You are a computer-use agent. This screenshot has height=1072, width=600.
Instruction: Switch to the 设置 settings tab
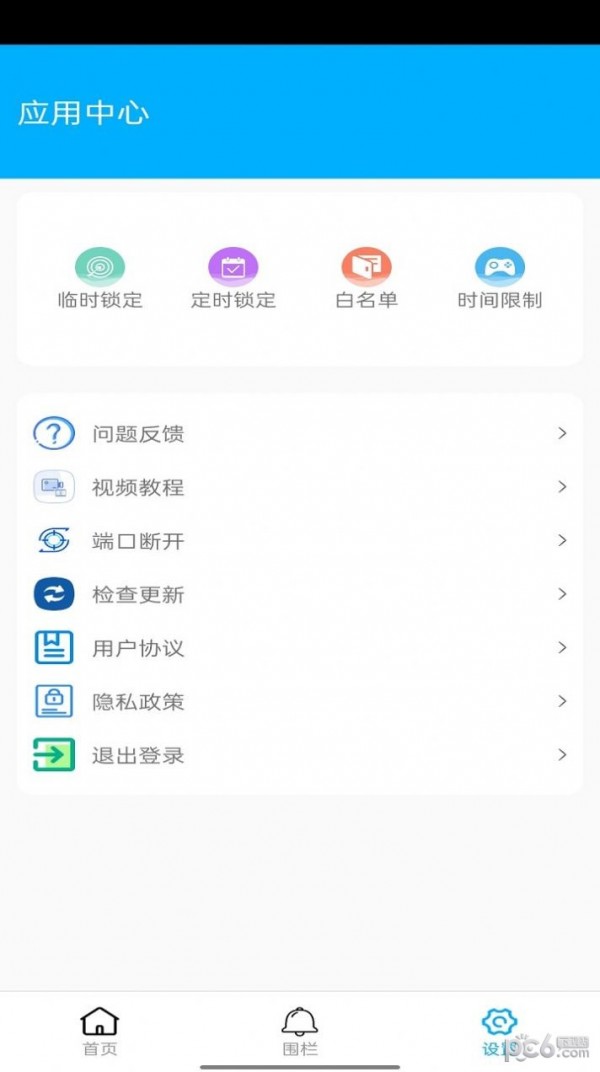point(499,1031)
